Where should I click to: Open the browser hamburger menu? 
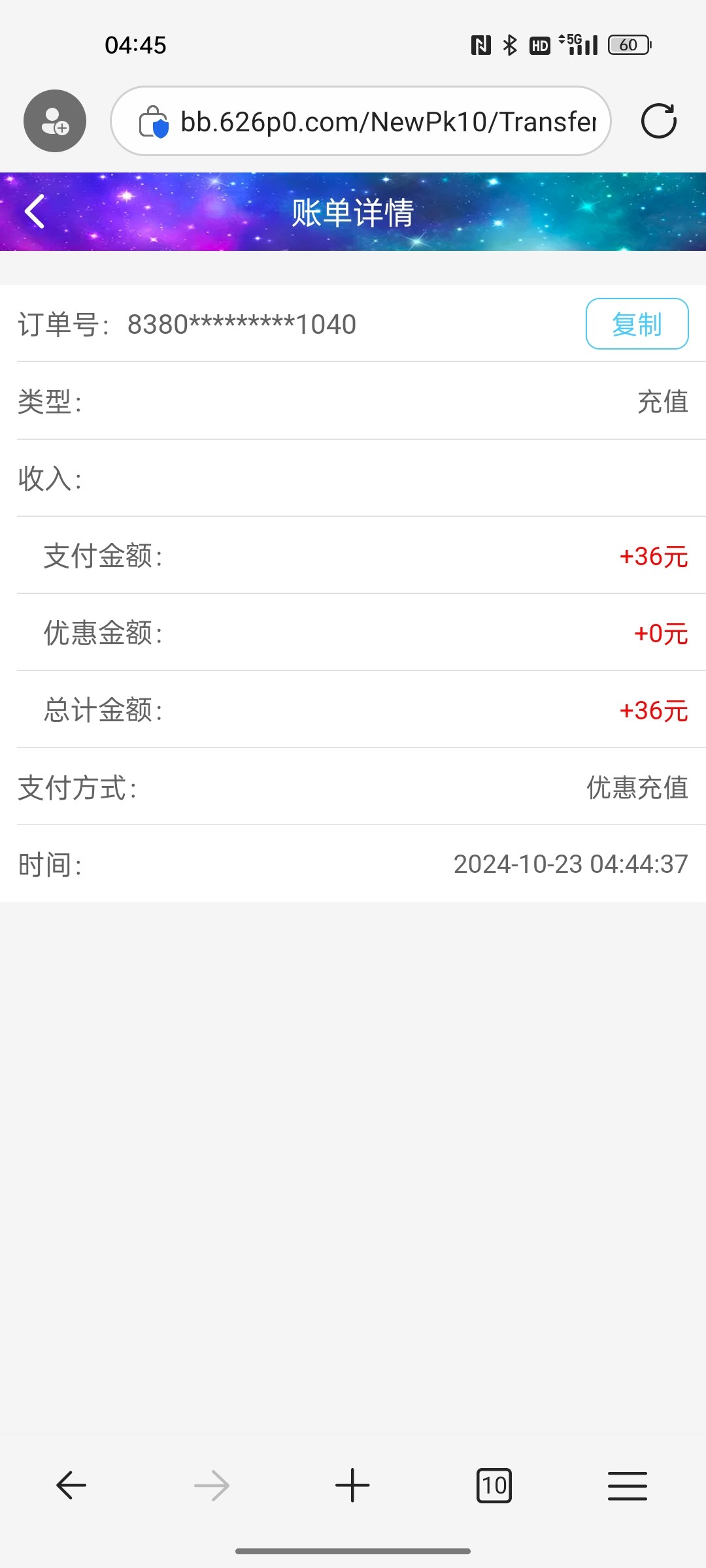pos(628,1485)
